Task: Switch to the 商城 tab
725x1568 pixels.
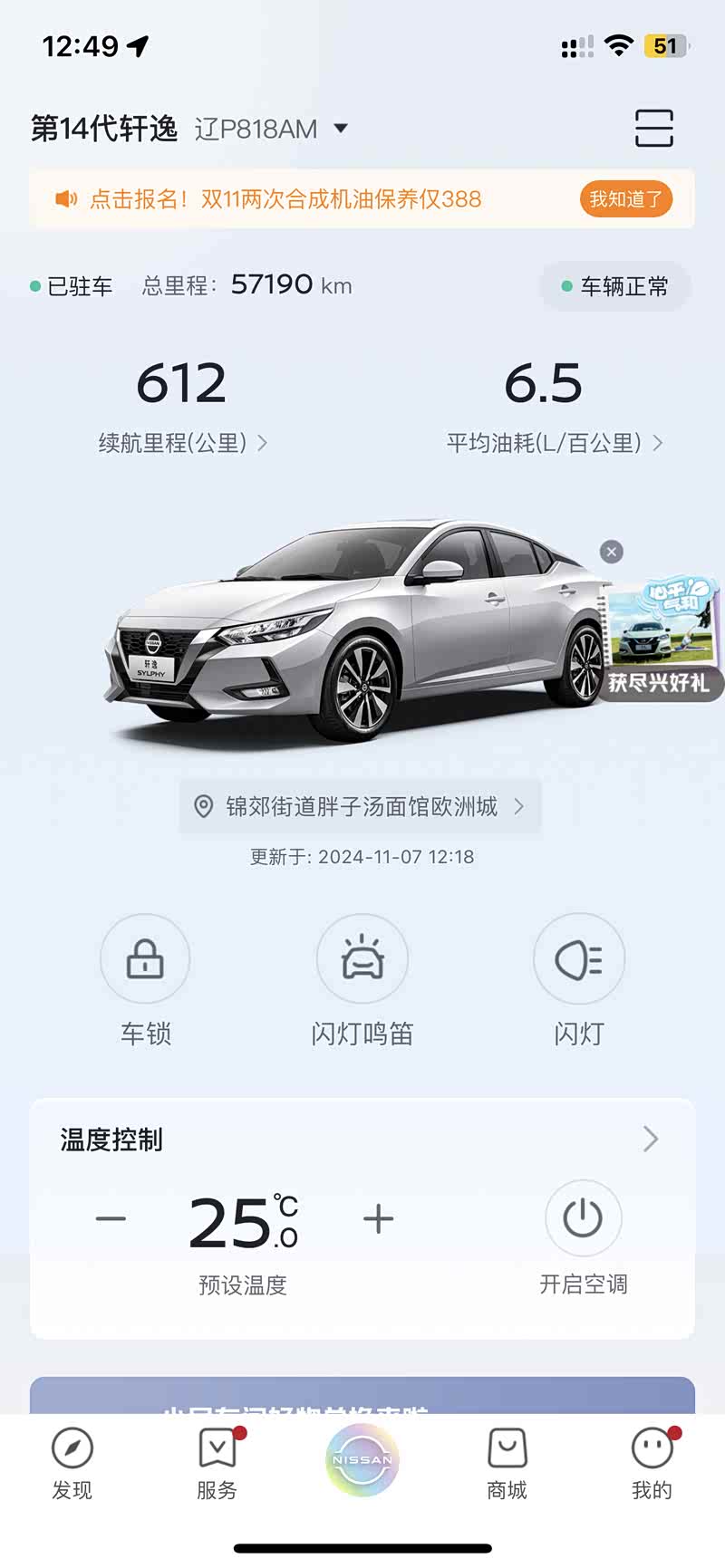Action: coord(507,1464)
